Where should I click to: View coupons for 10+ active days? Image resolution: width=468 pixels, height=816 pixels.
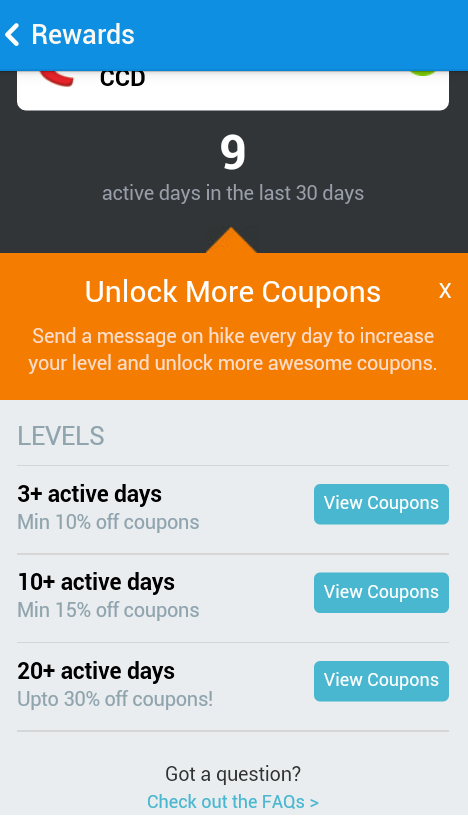coord(381,592)
